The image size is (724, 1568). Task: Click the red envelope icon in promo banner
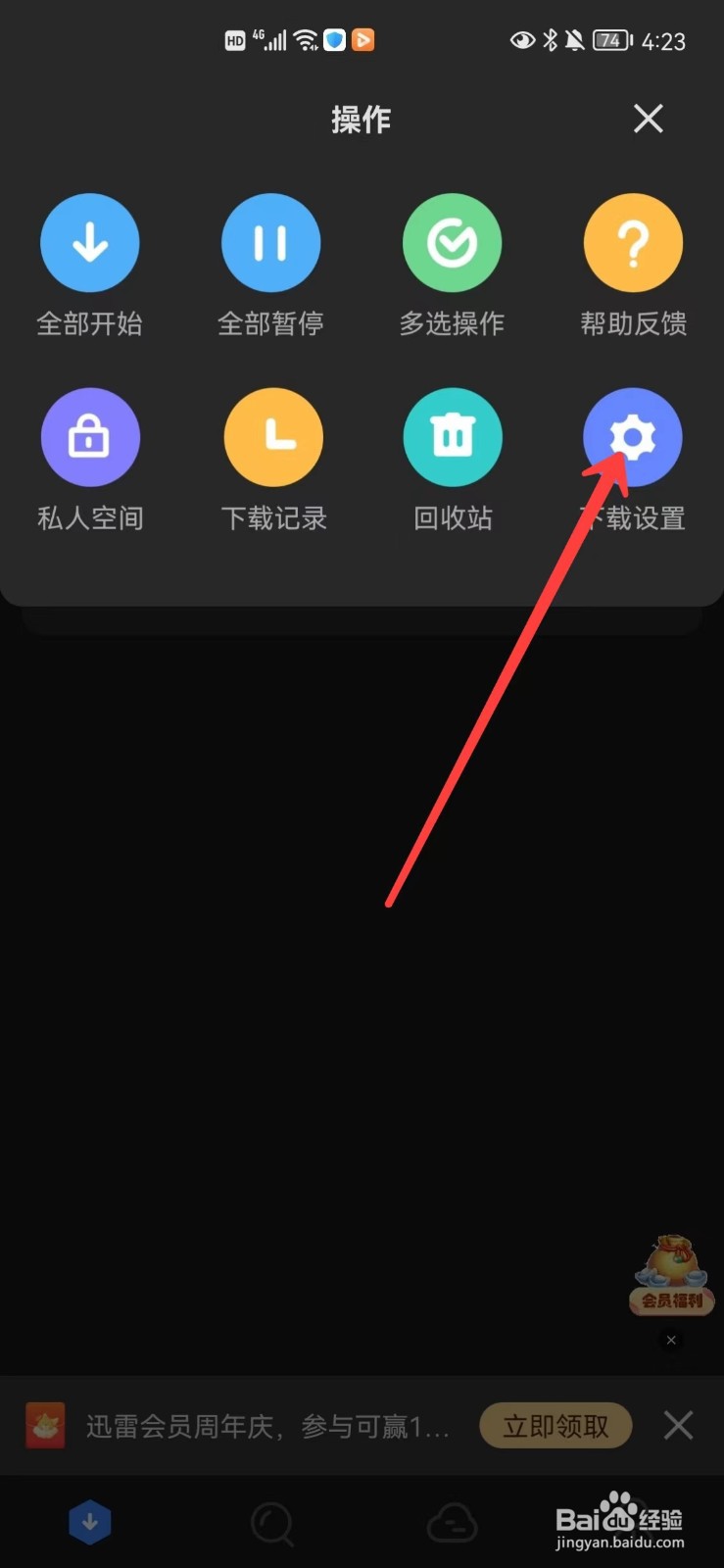[45, 1426]
